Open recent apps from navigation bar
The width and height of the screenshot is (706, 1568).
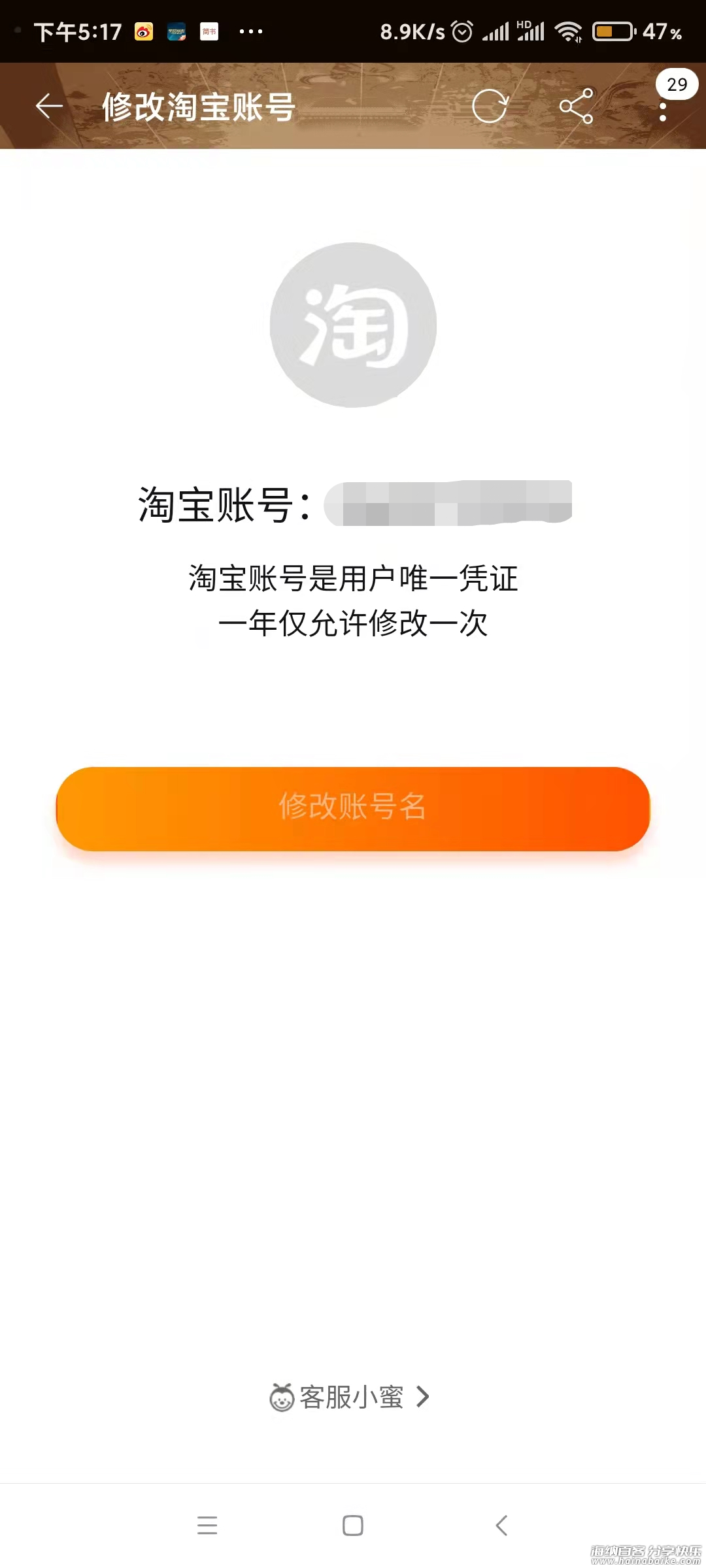coord(207,1526)
